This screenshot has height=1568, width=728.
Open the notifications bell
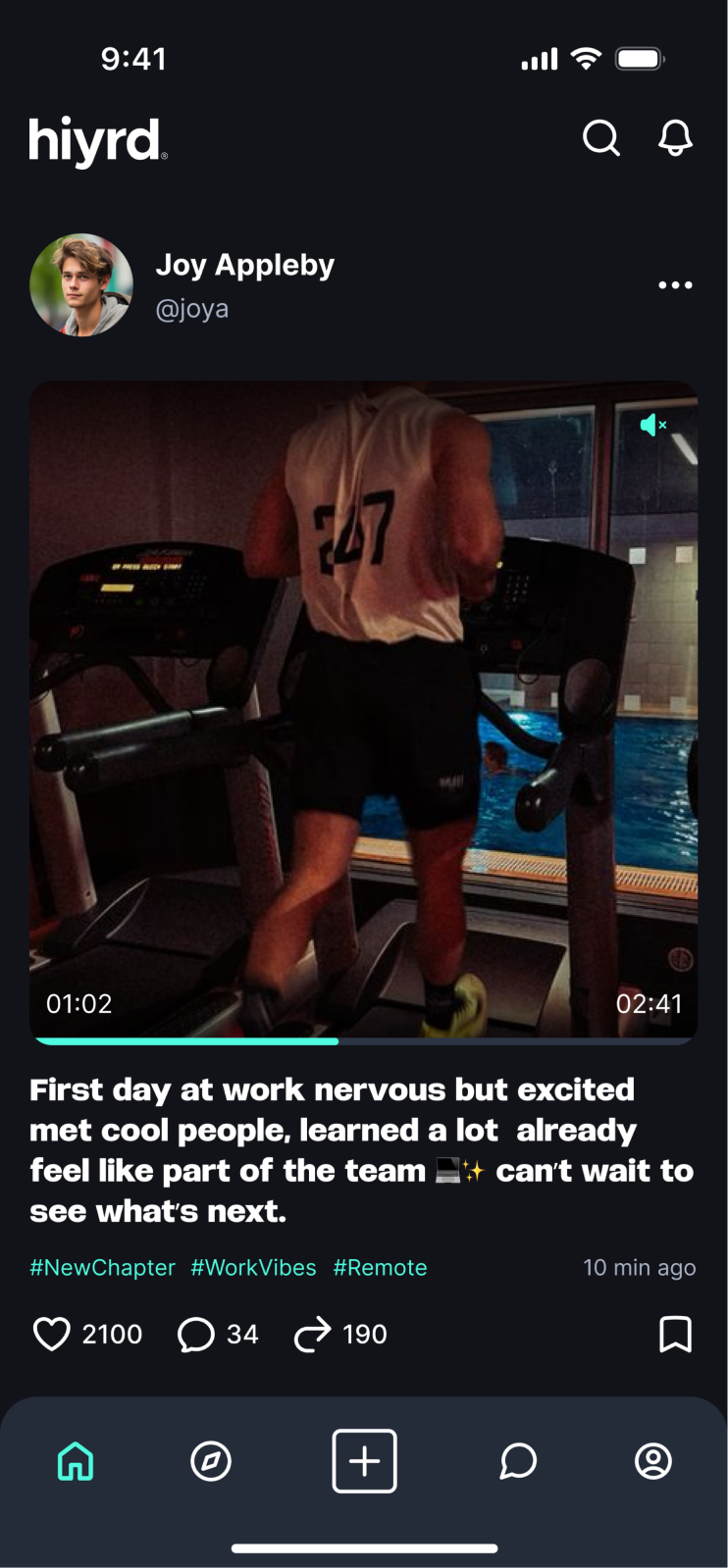675,138
